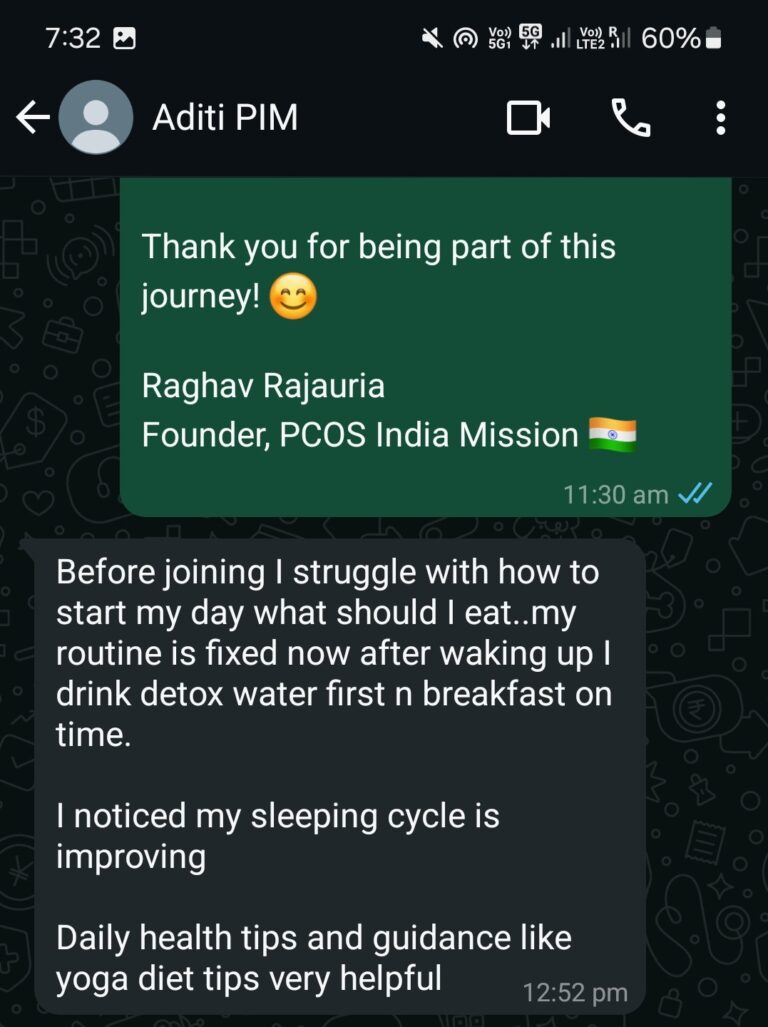Start a voice call with Aditi PIM

pos(631,117)
